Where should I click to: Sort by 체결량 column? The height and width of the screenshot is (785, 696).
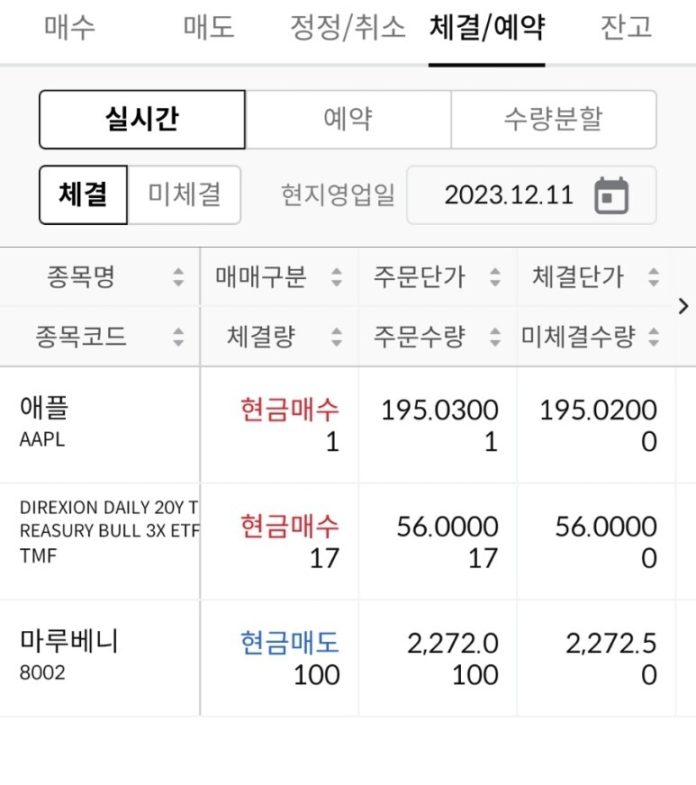[279, 336]
